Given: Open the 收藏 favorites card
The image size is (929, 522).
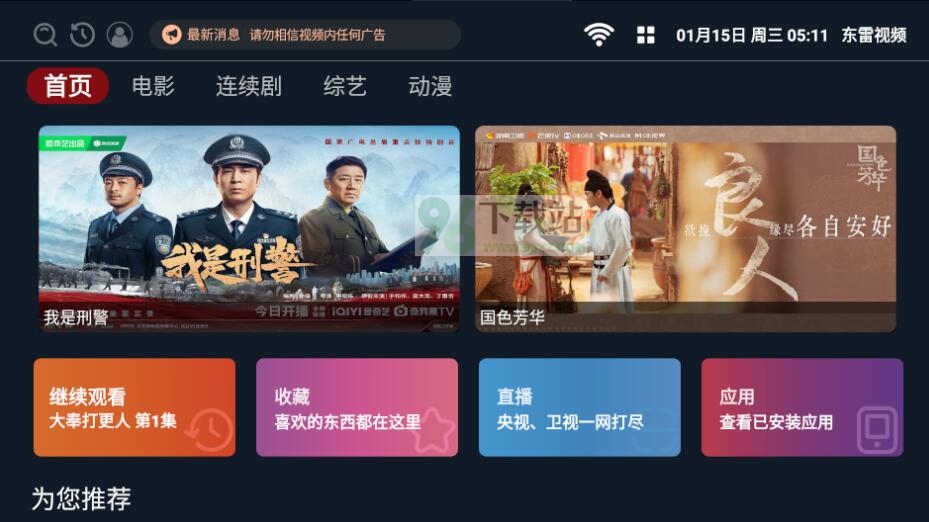Looking at the screenshot, I should tap(357, 408).
